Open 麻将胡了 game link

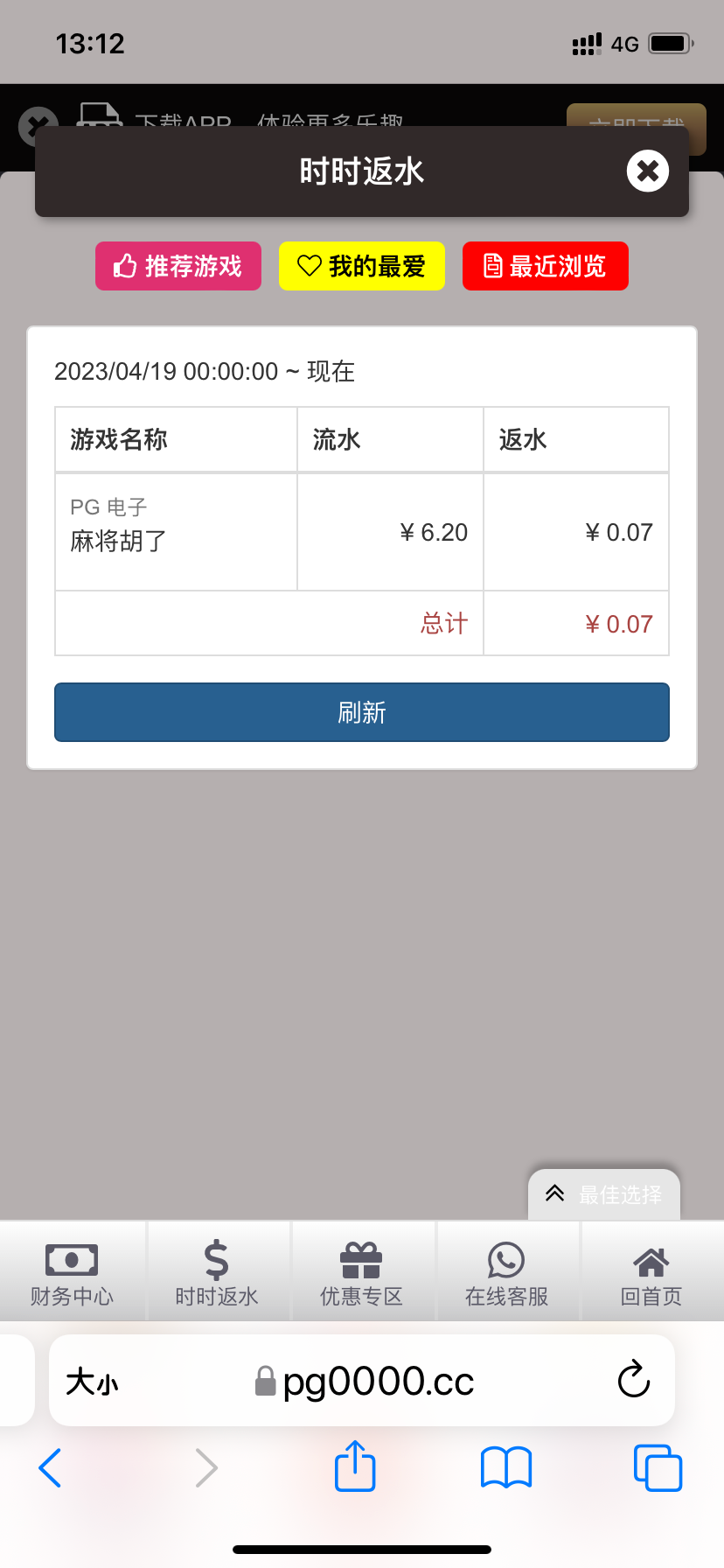pos(115,543)
